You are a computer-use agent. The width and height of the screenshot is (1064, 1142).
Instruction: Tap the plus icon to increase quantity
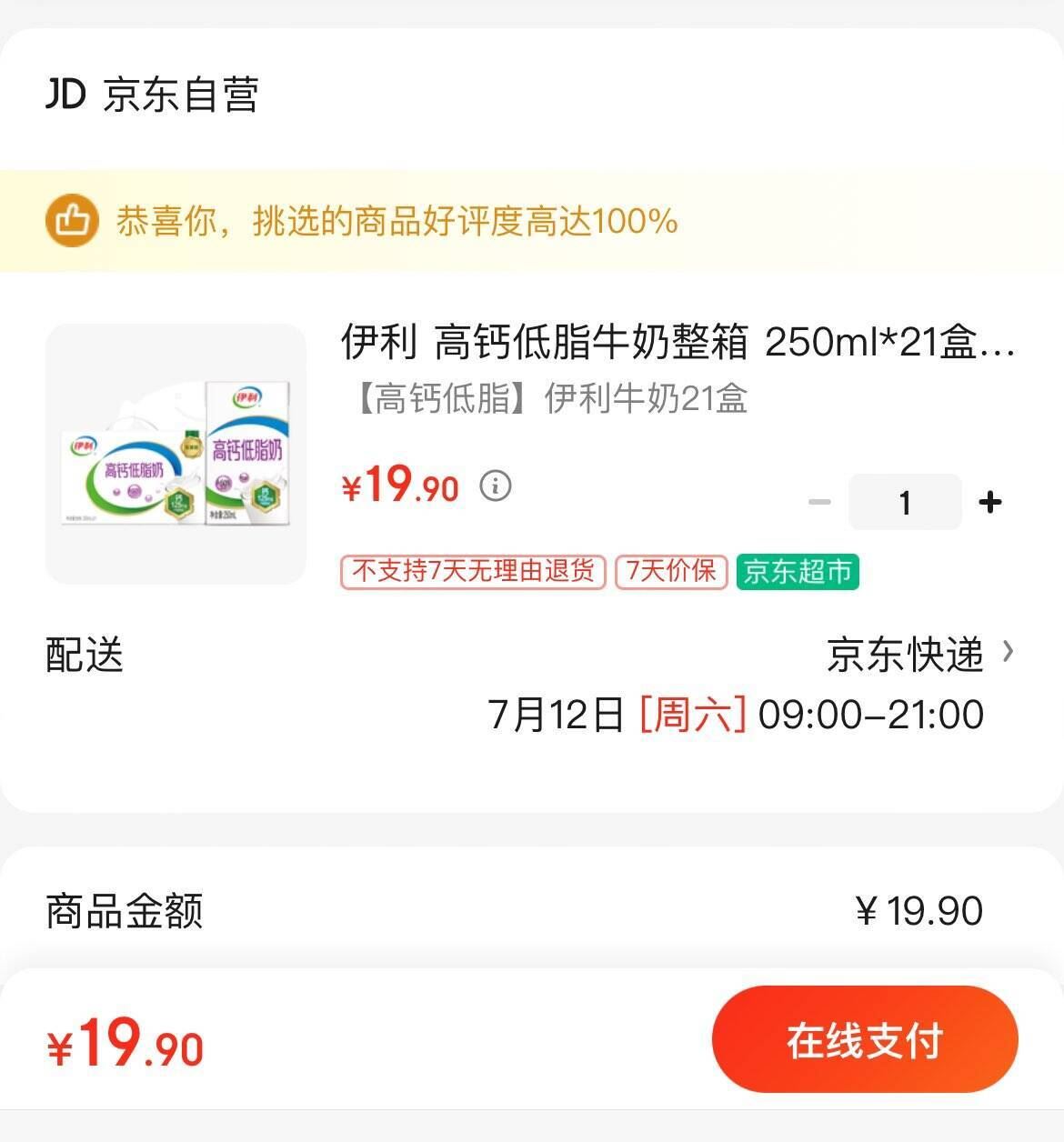[x=990, y=501]
